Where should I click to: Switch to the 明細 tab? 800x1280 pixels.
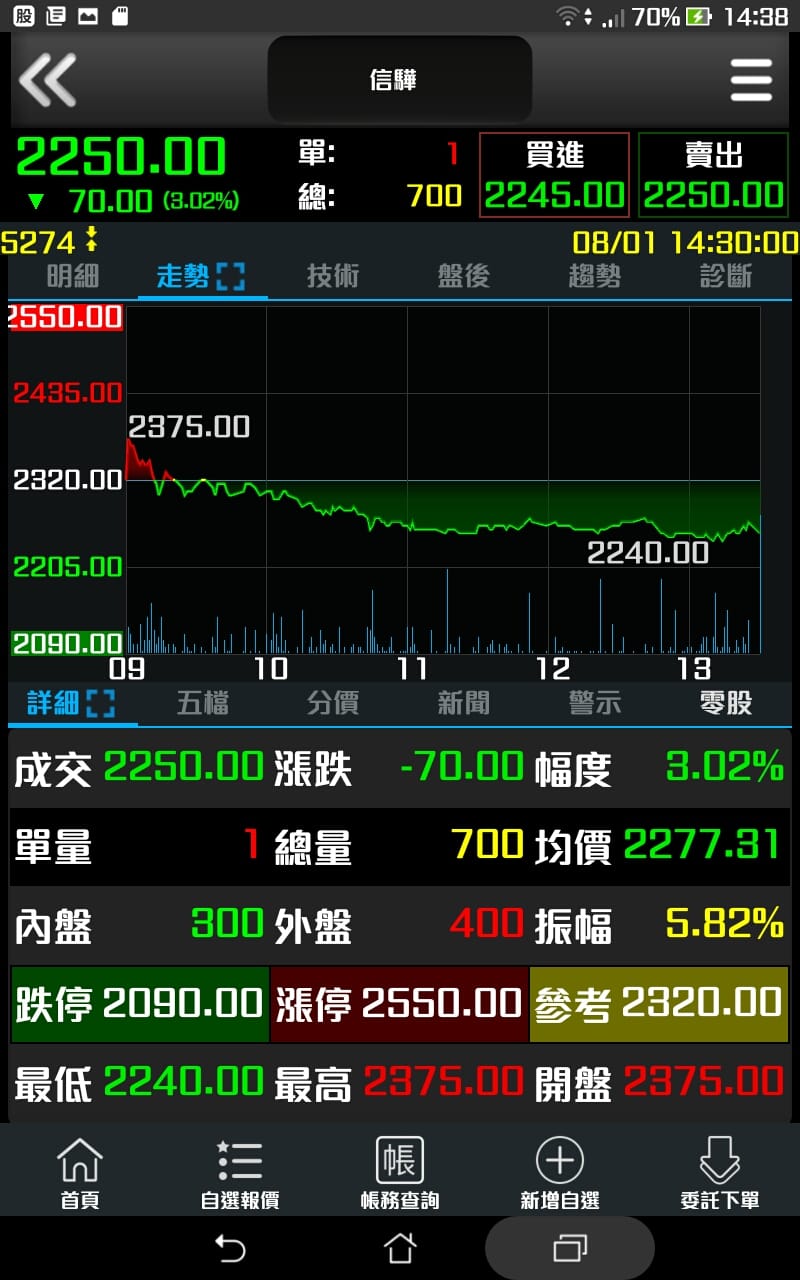coord(72,276)
